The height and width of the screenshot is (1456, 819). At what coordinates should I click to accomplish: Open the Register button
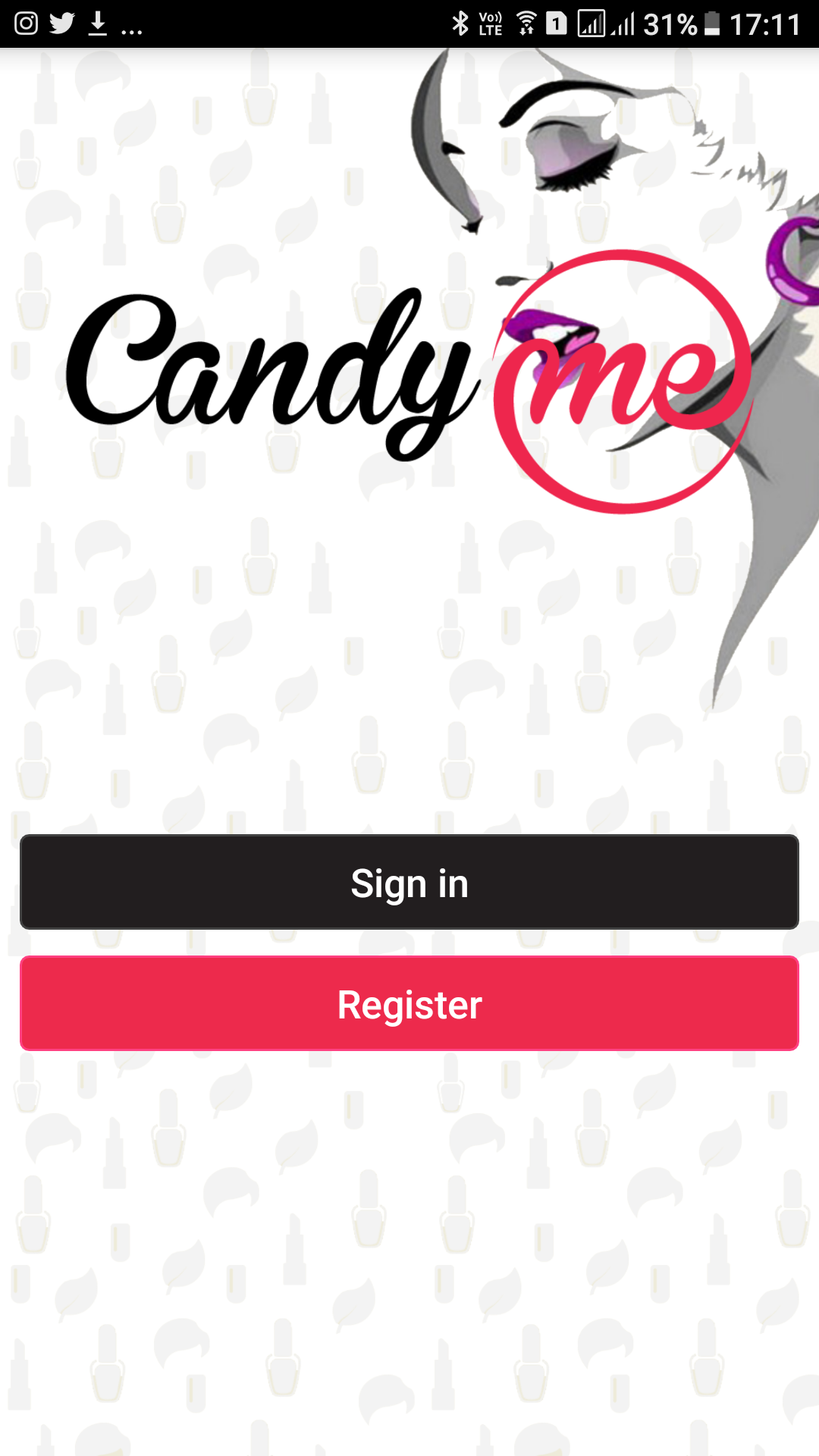click(409, 1003)
